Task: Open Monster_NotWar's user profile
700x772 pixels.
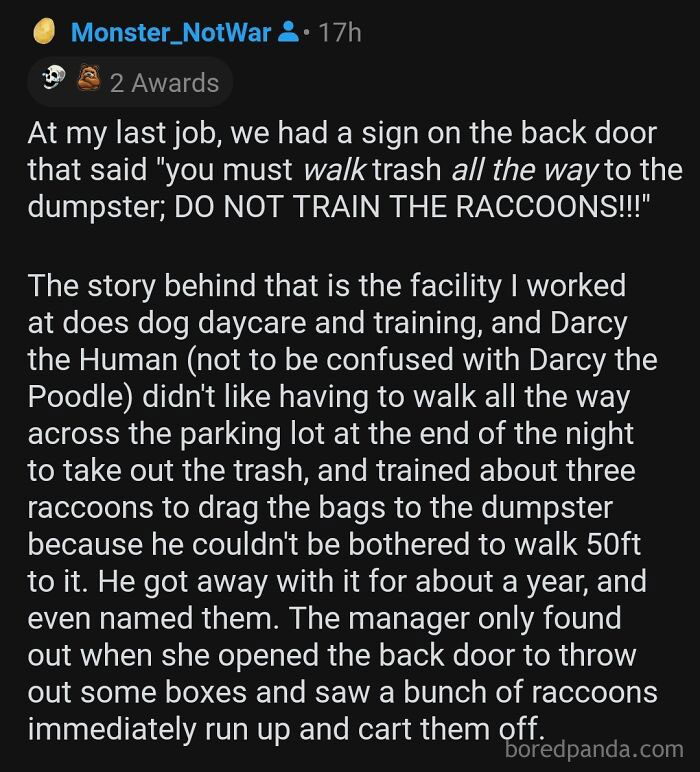Action: point(170,32)
